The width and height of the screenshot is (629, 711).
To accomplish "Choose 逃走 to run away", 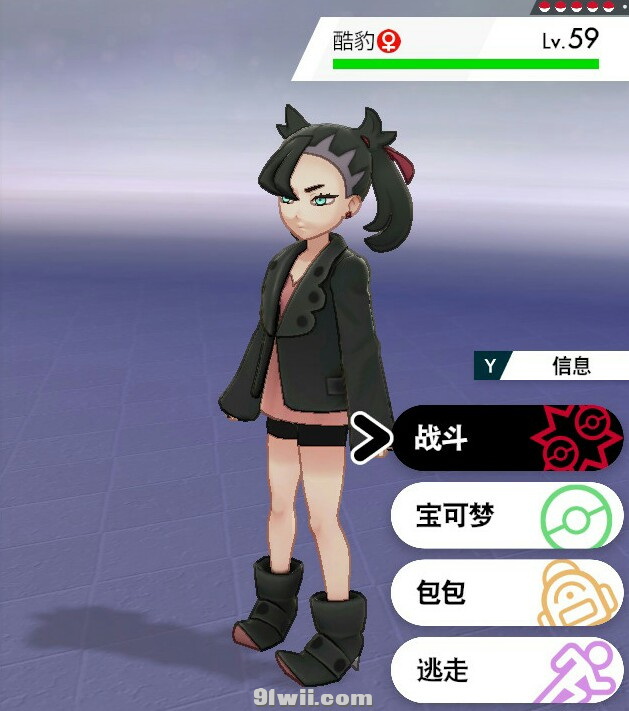I will tap(505, 669).
